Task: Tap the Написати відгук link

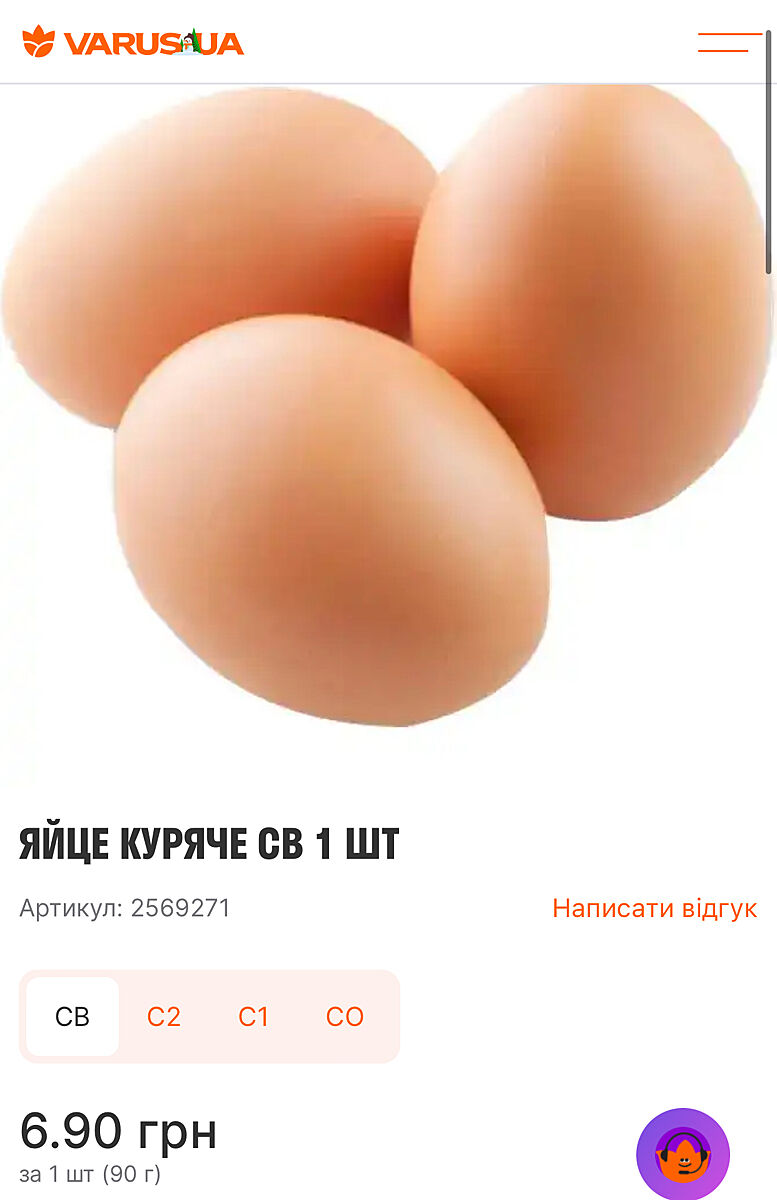Action: (654, 908)
